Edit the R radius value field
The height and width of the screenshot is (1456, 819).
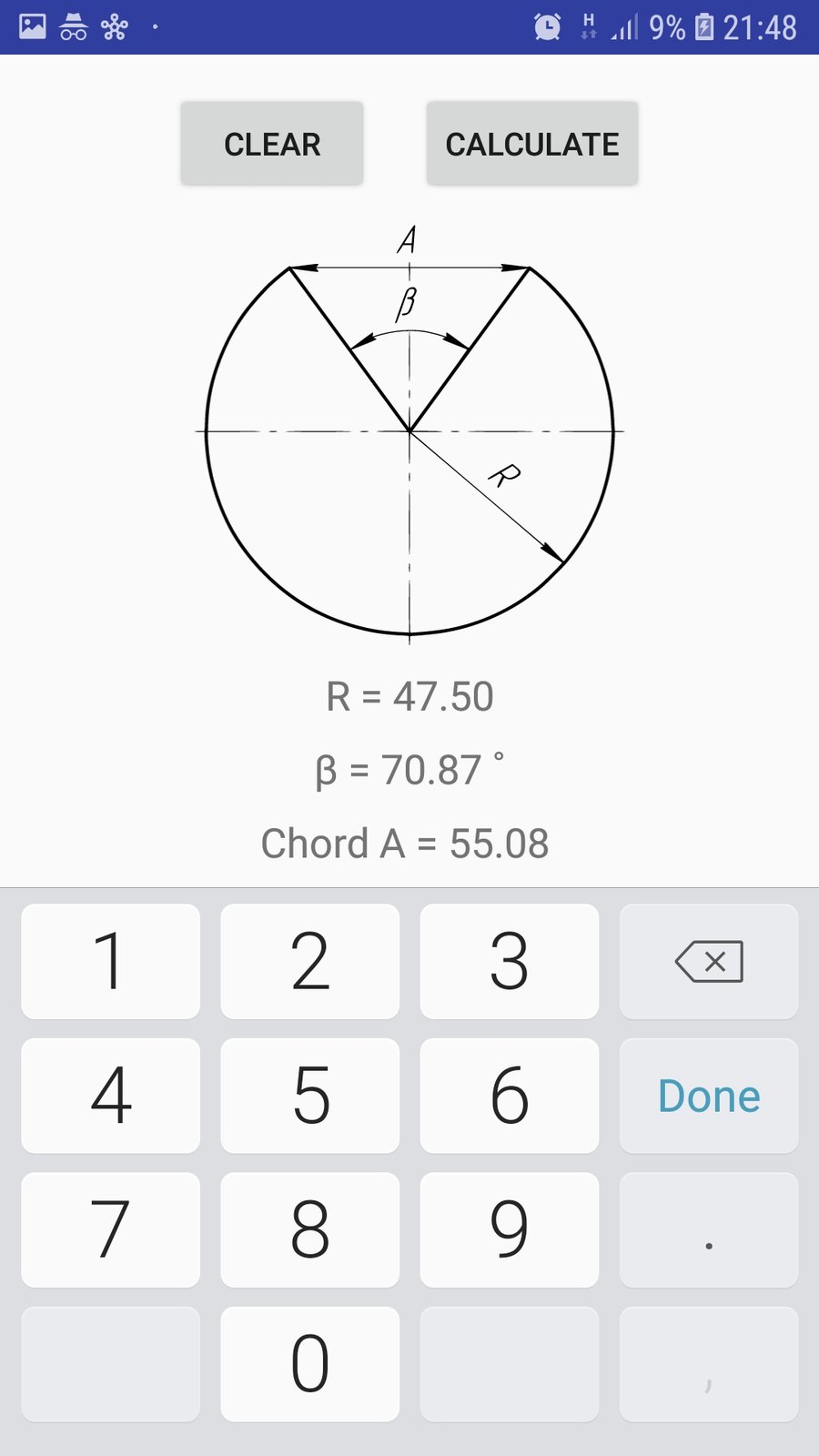(x=409, y=697)
